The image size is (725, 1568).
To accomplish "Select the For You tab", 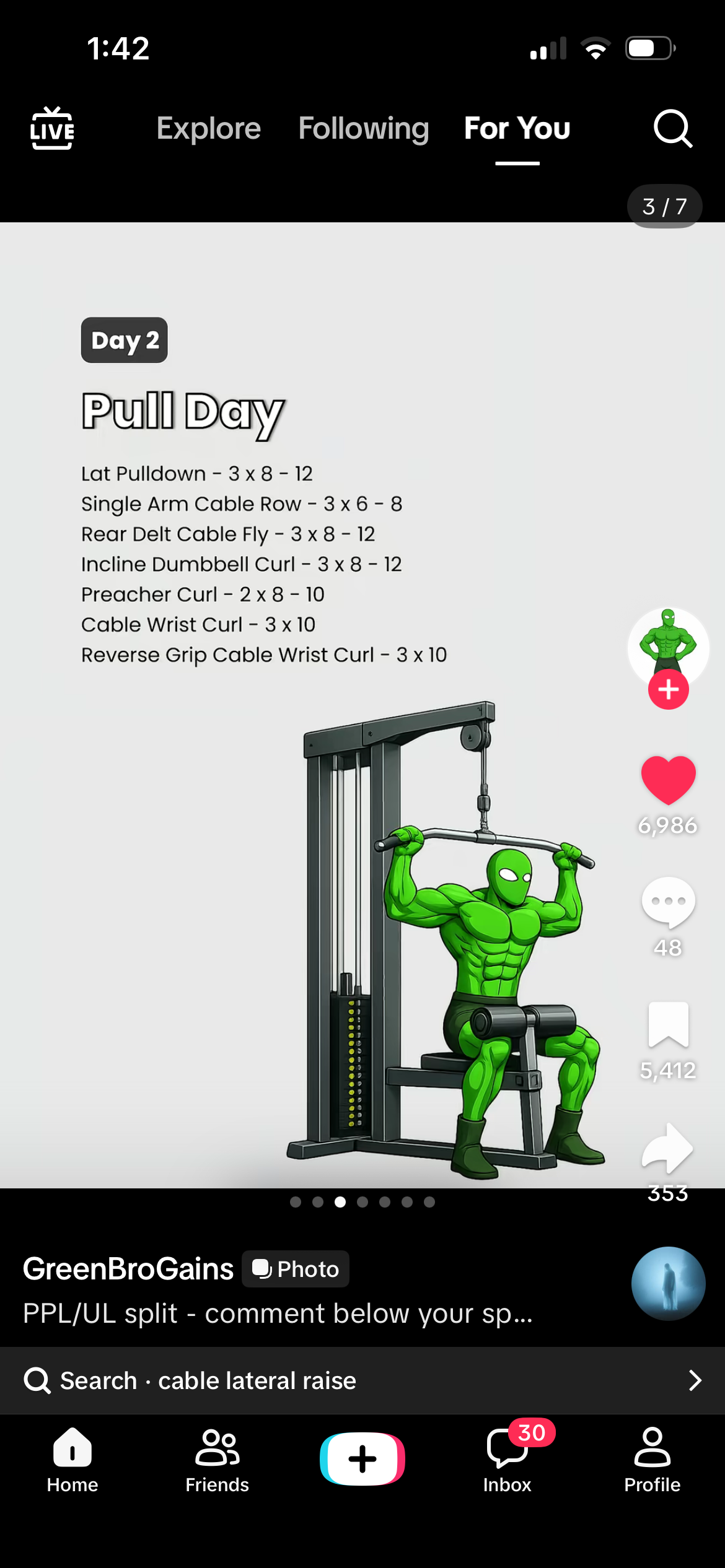I will point(517,129).
